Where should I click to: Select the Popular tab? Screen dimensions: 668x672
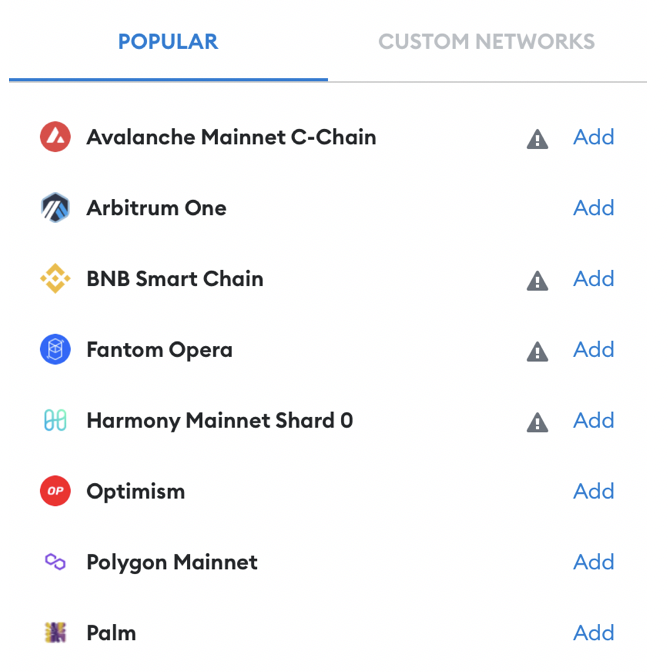[x=168, y=42]
